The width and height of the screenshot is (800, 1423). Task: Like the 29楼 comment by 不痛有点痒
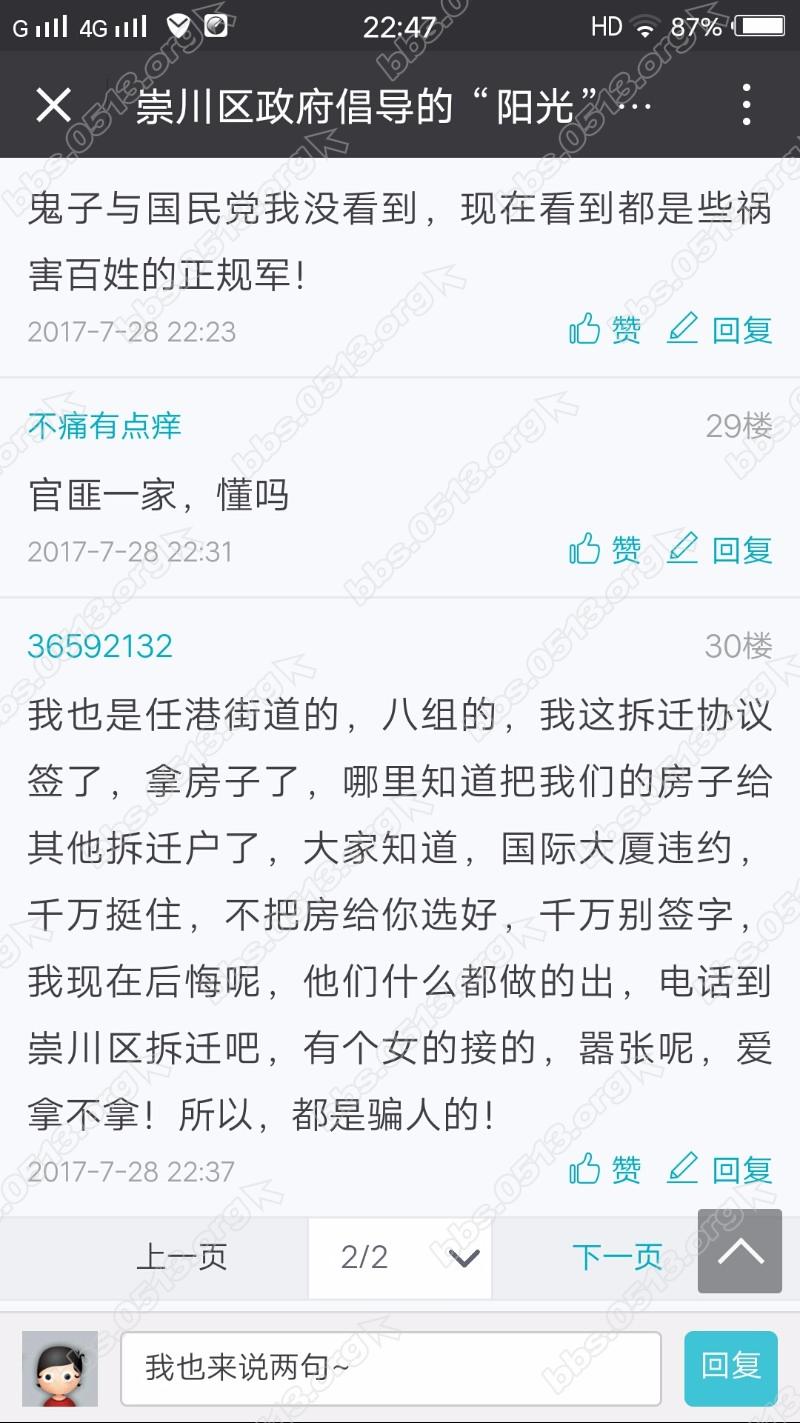605,549
